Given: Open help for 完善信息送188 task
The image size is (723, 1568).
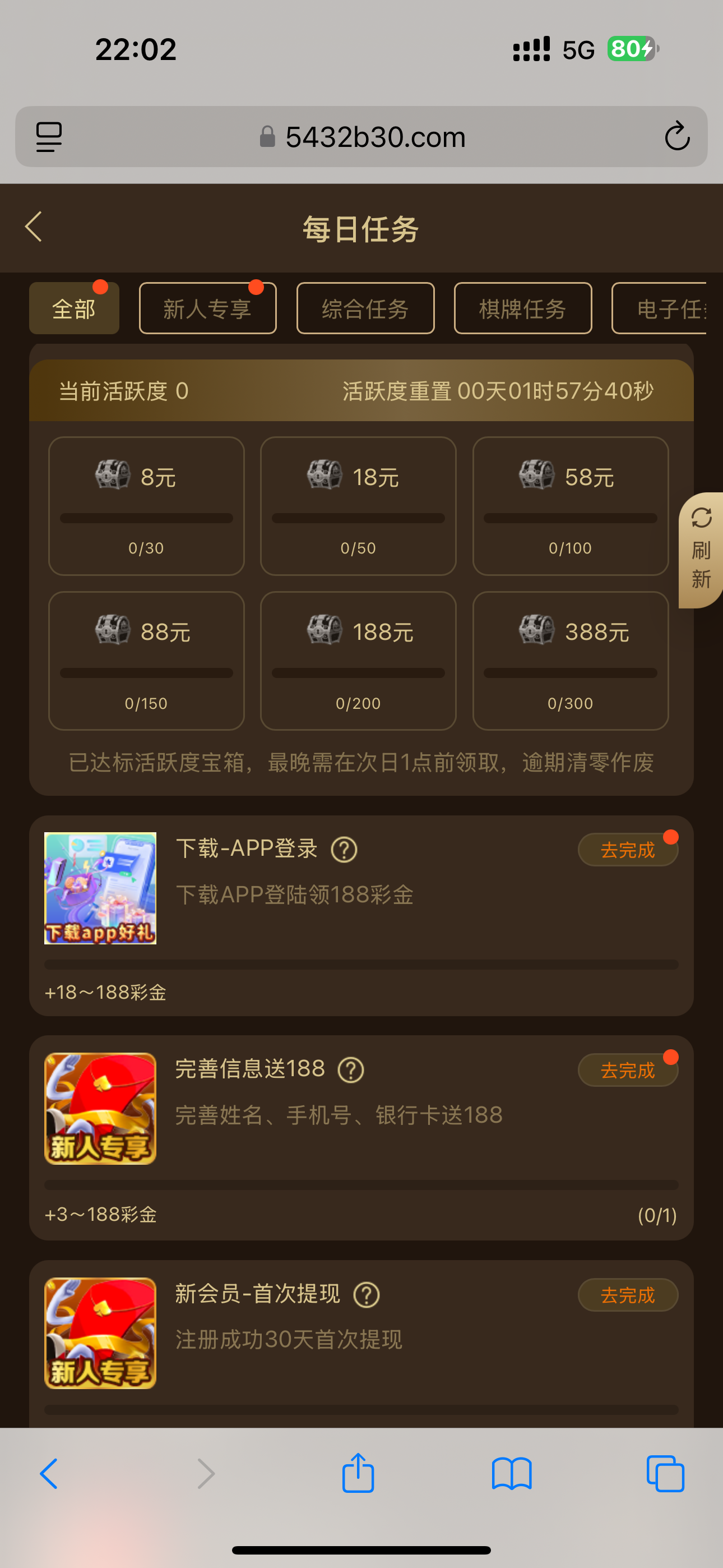Looking at the screenshot, I should [x=352, y=1069].
